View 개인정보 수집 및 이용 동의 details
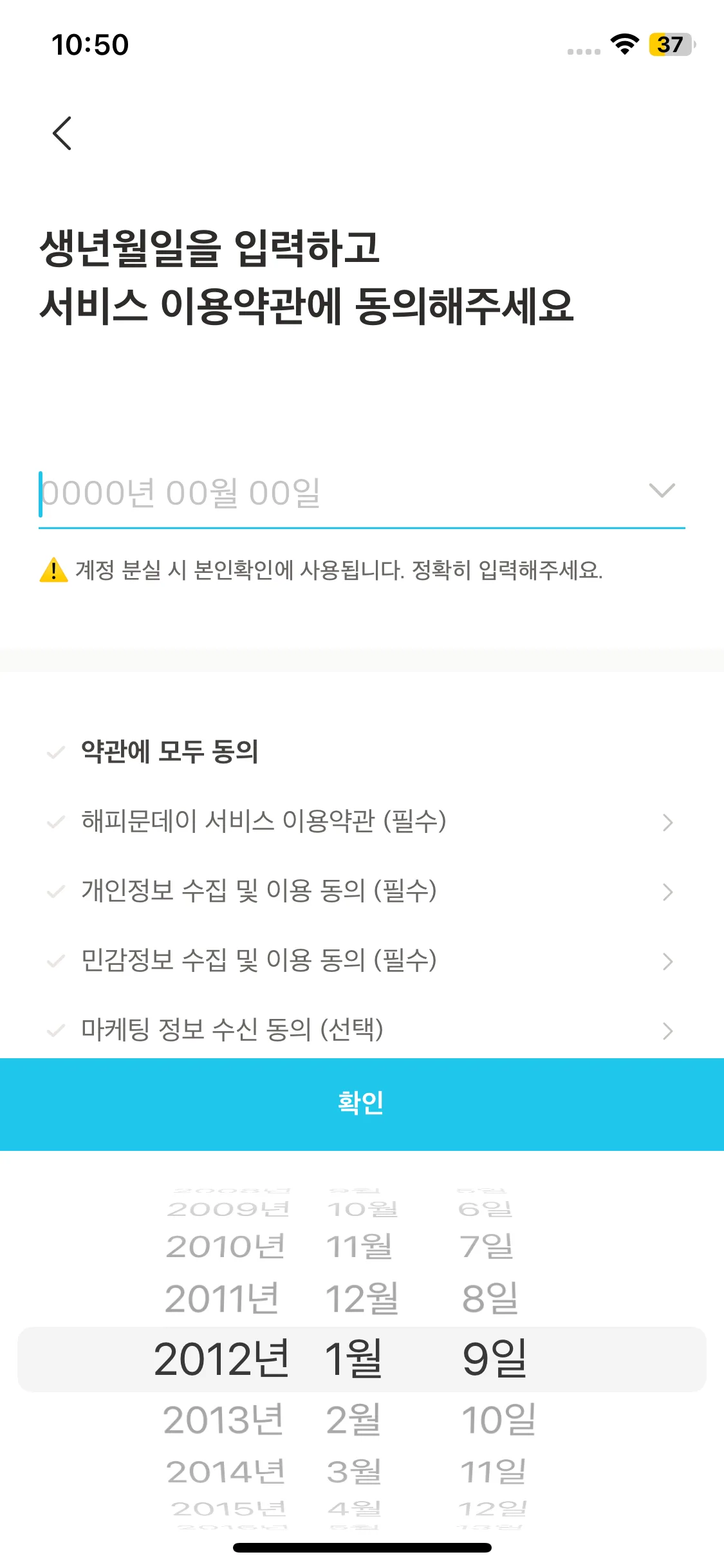This screenshot has width=724, height=1568. point(667,892)
